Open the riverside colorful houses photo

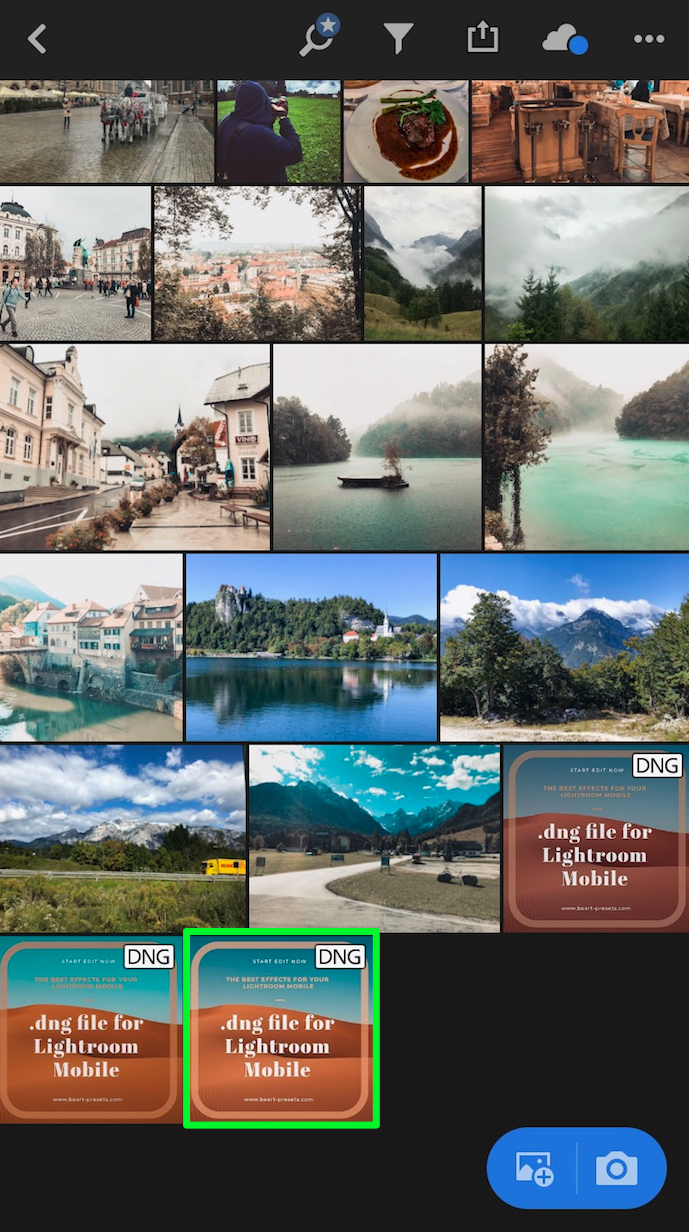pyautogui.click(x=91, y=647)
